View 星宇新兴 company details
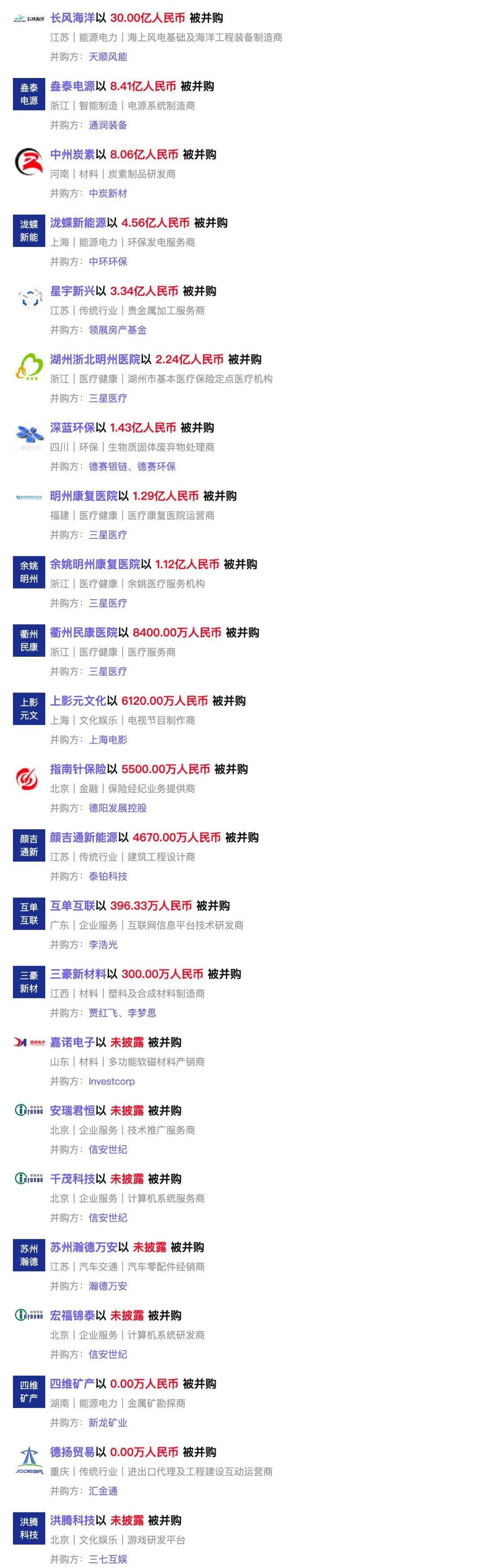Viewport: 484px width, 1568px height. 73,291
